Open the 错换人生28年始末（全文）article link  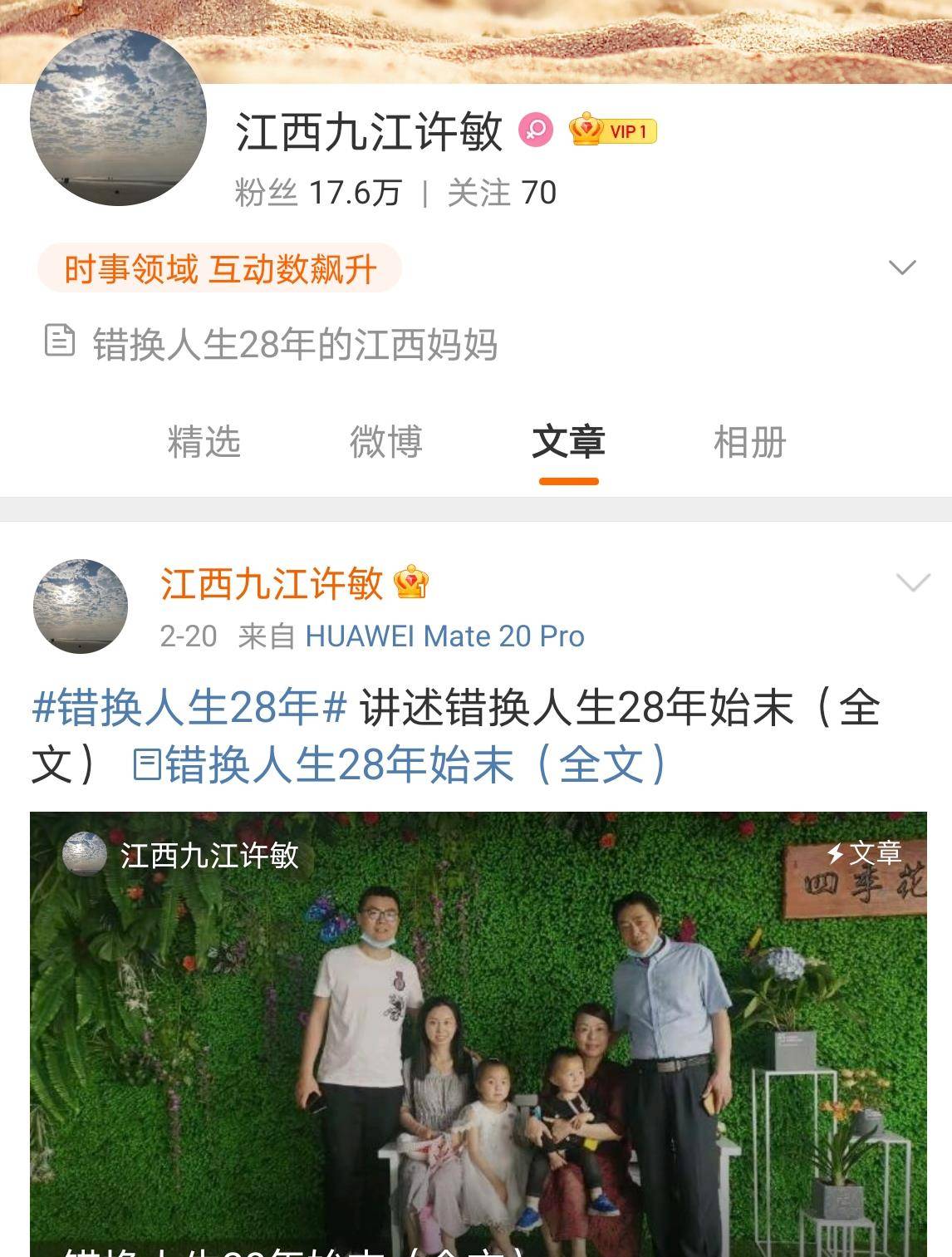pyautogui.click(x=401, y=764)
